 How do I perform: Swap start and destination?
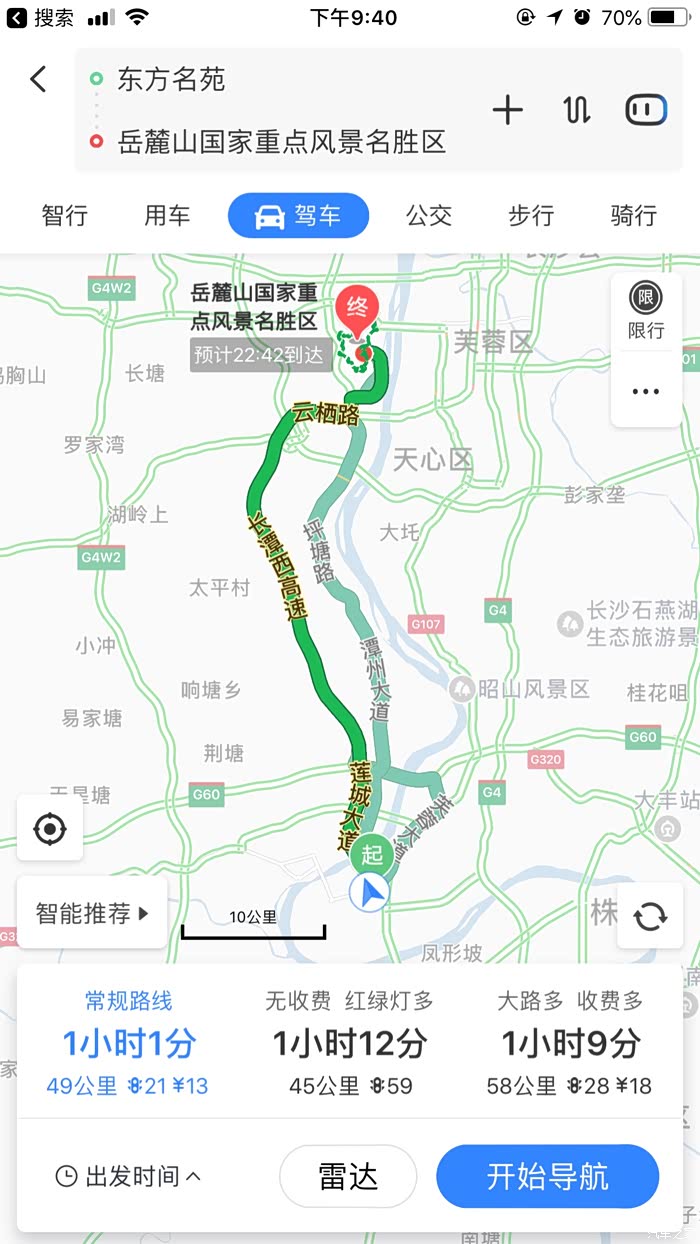click(577, 110)
